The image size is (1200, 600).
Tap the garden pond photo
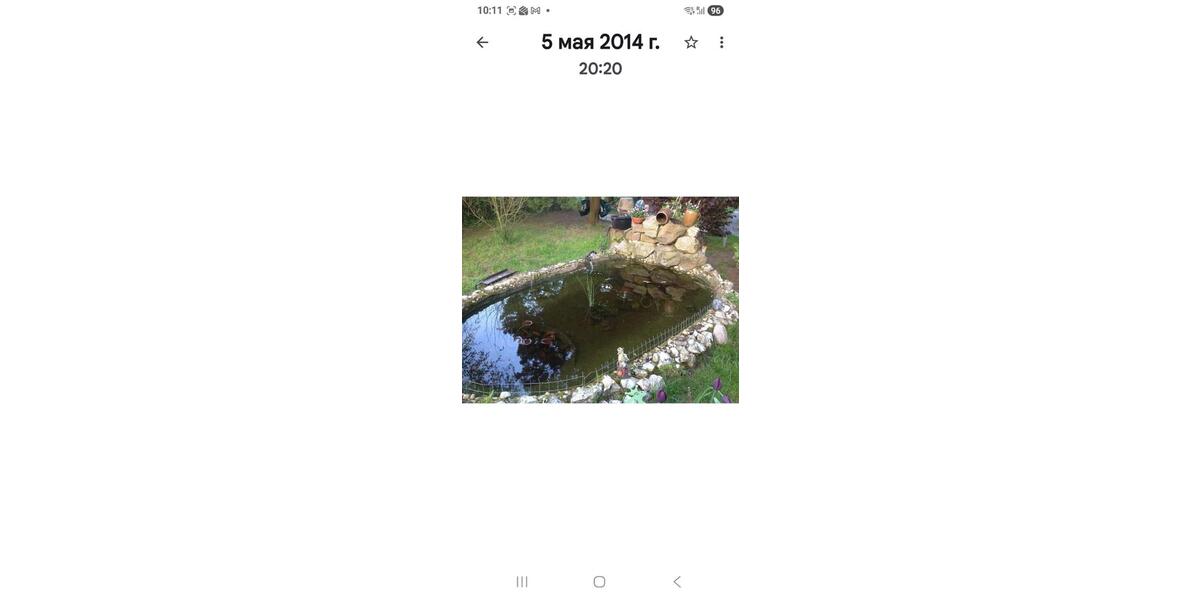tap(600, 300)
